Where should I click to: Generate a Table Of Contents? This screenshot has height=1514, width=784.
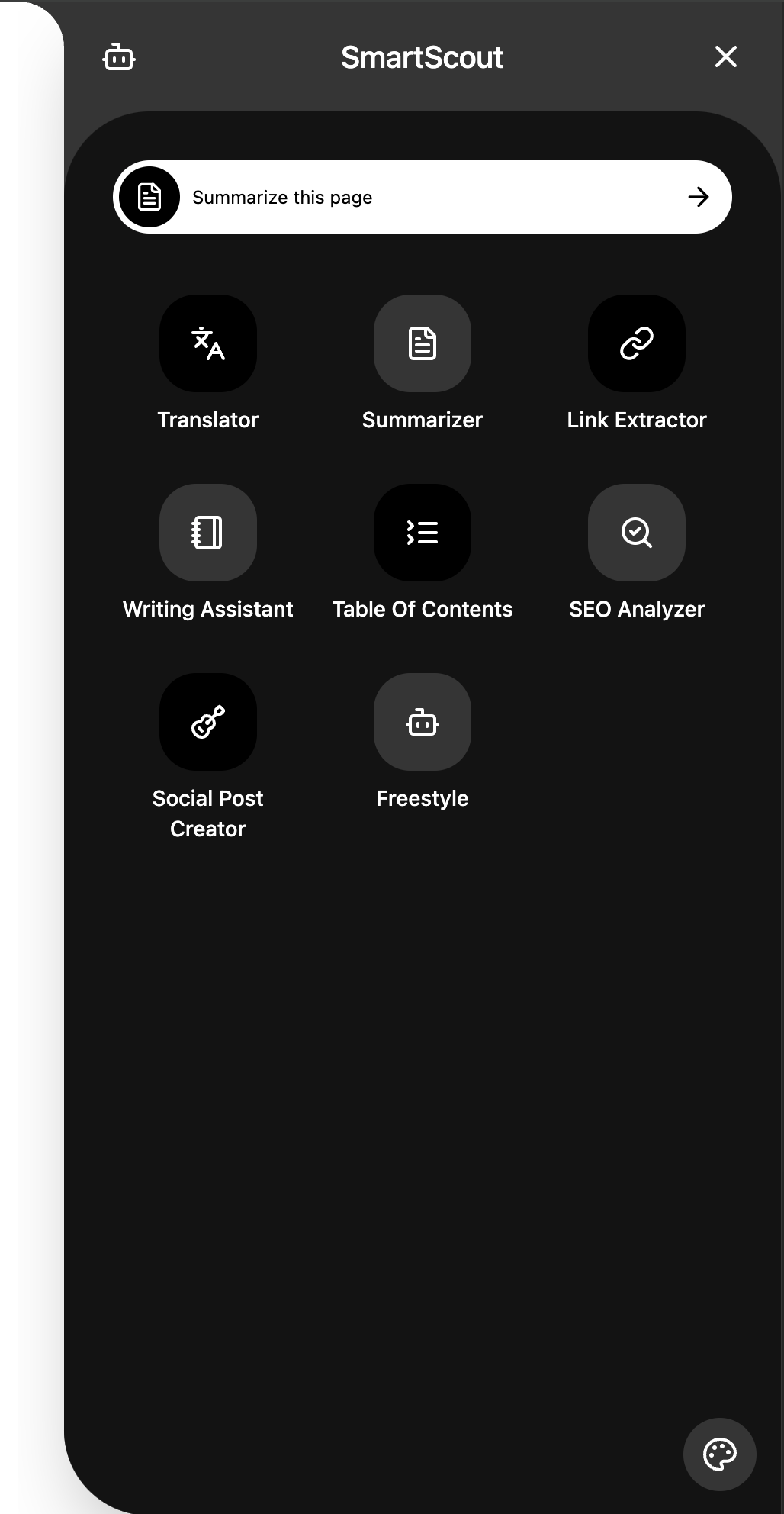[x=423, y=533]
